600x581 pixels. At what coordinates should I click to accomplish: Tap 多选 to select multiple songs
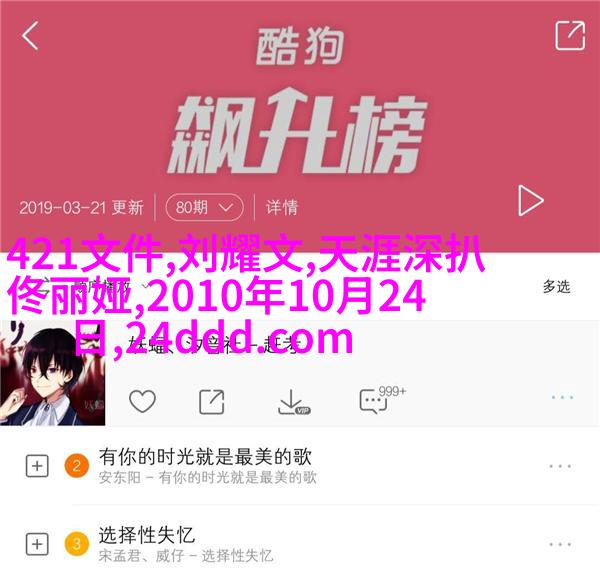[556, 287]
